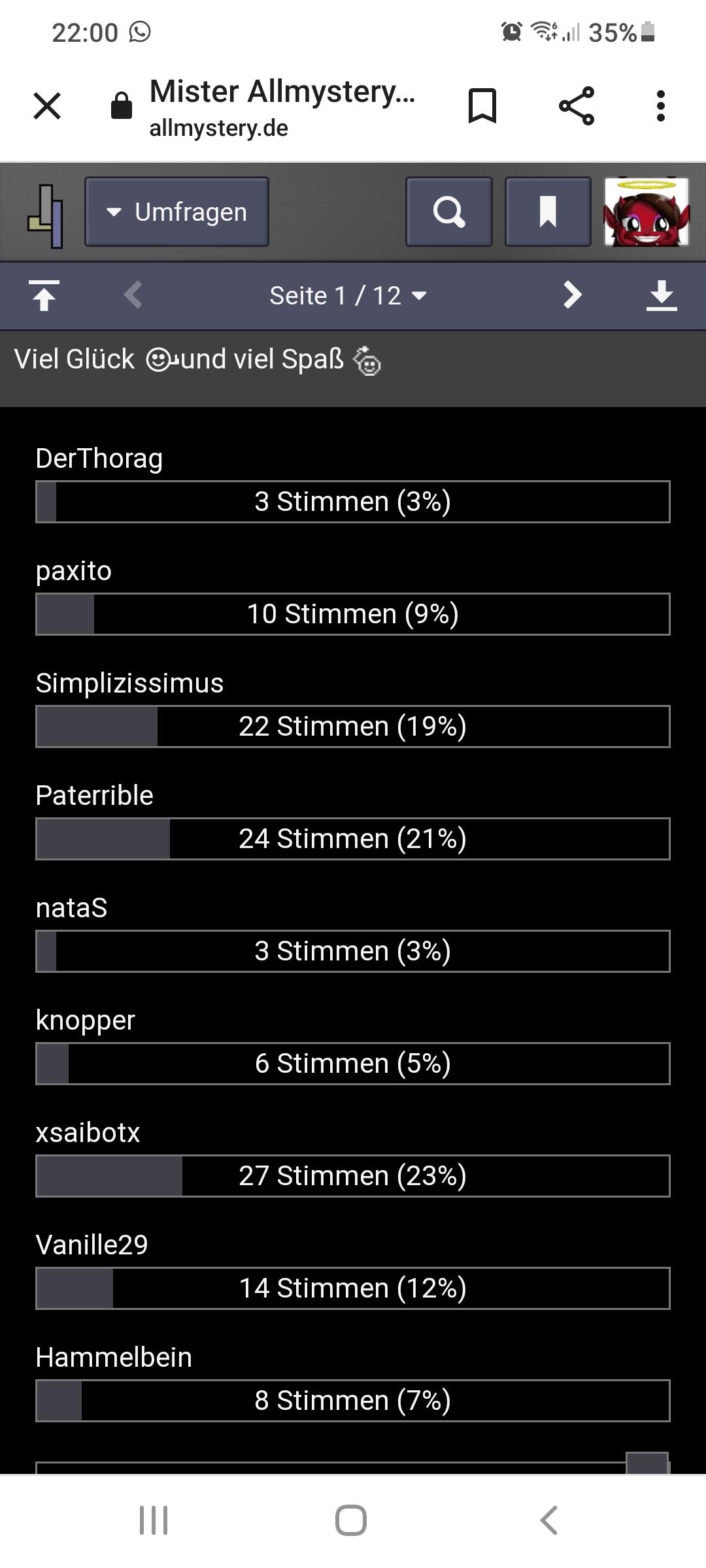
Task: Open the user profile avatar
Action: (647, 212)
